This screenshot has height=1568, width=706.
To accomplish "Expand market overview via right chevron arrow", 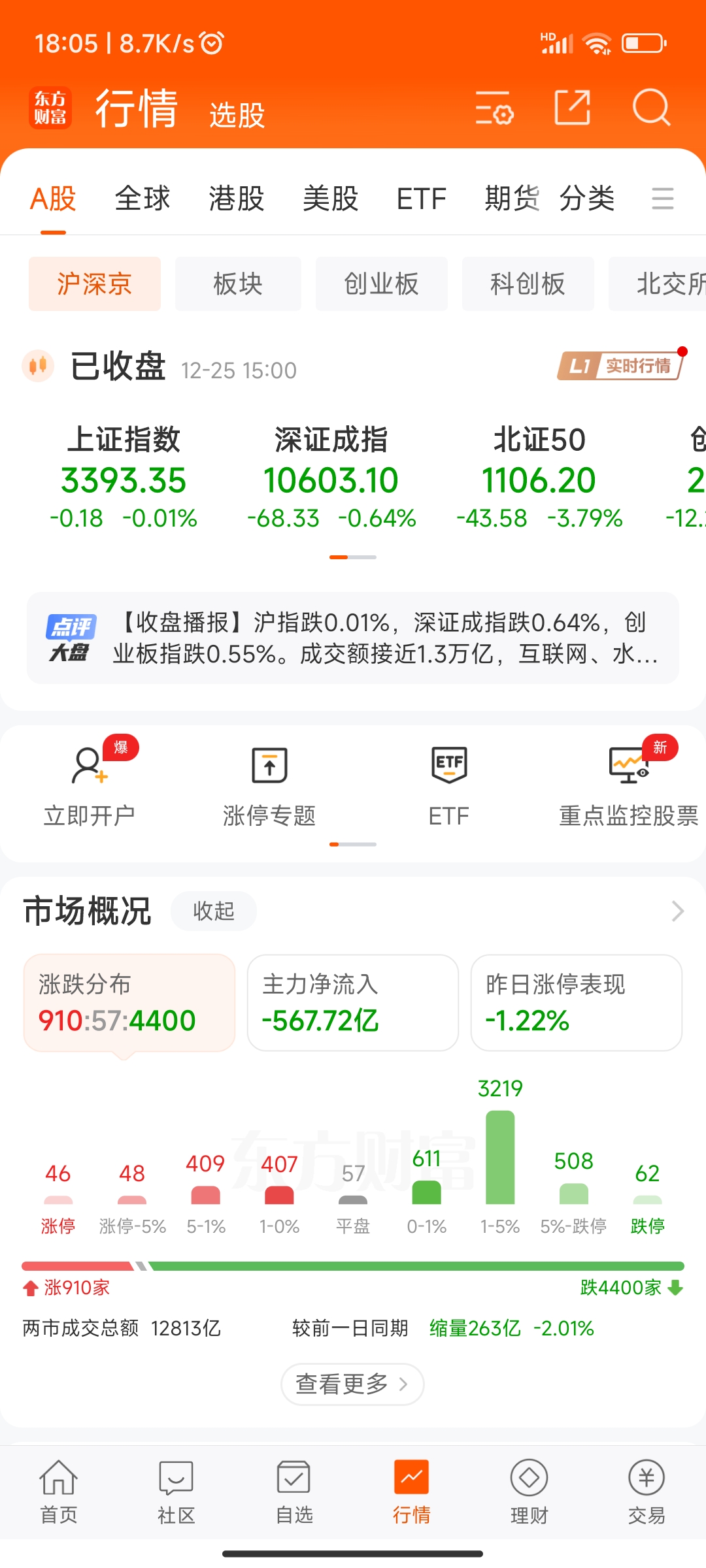I will tap(677, 911).
